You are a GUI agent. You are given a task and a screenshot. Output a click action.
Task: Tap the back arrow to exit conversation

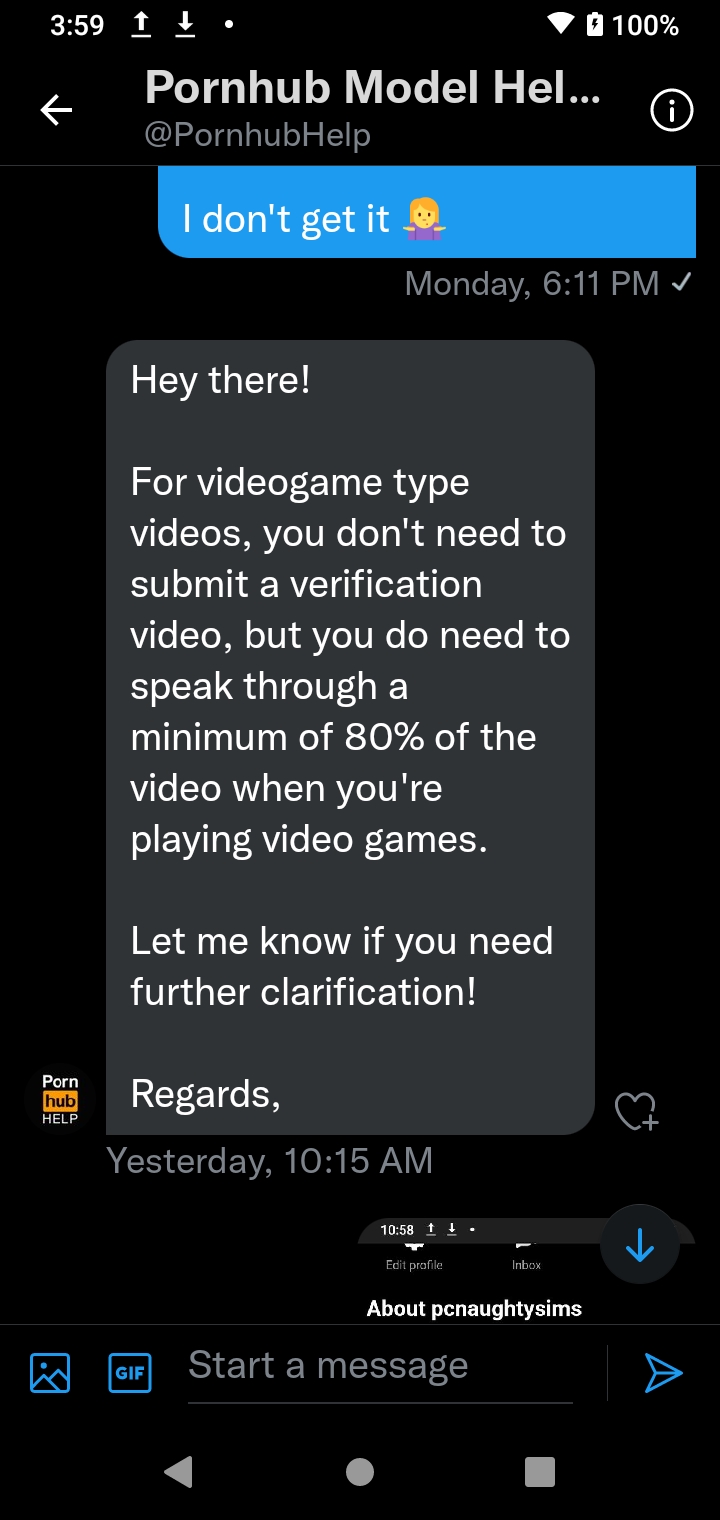(x=55, y=110)
